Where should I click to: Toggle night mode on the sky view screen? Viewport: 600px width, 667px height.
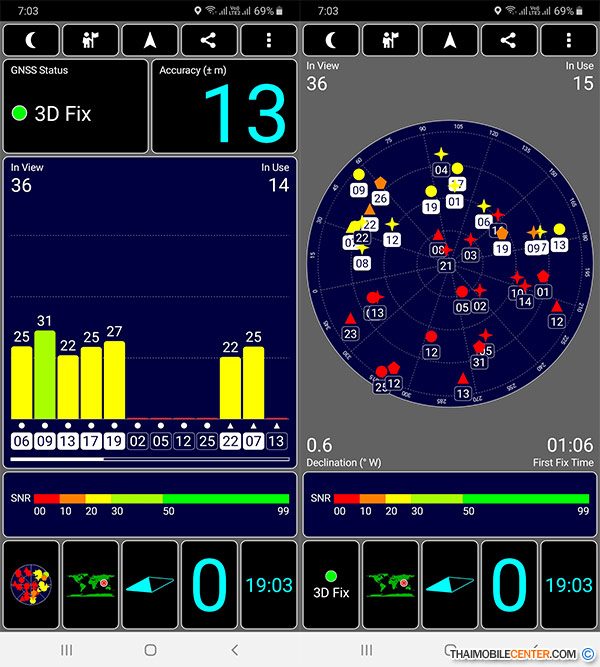coord(330,40)
